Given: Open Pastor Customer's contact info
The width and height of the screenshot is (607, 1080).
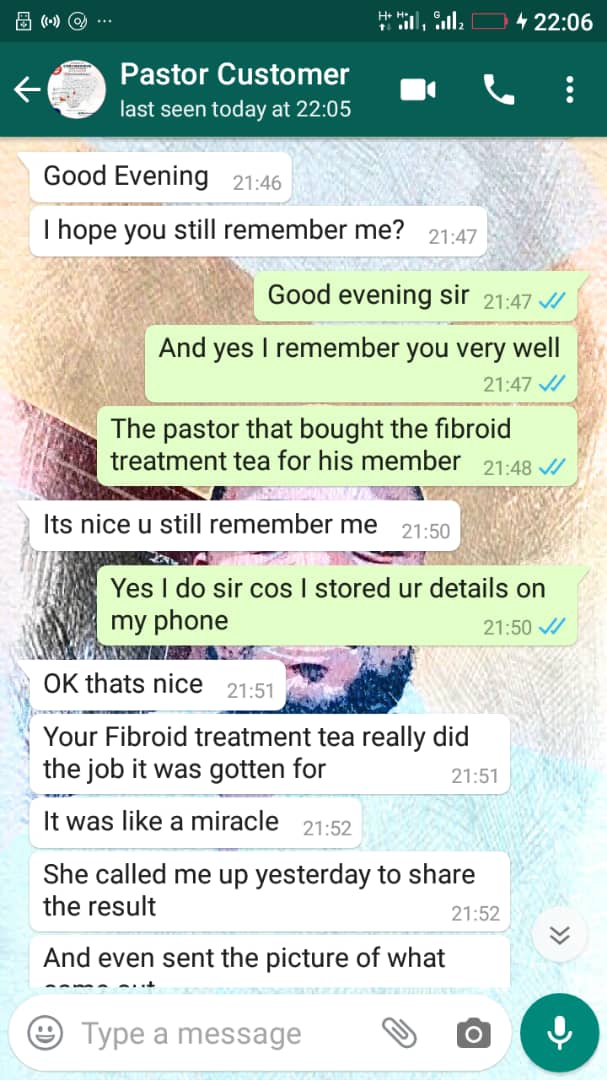Looking at the screenshot, I should 234,90.
